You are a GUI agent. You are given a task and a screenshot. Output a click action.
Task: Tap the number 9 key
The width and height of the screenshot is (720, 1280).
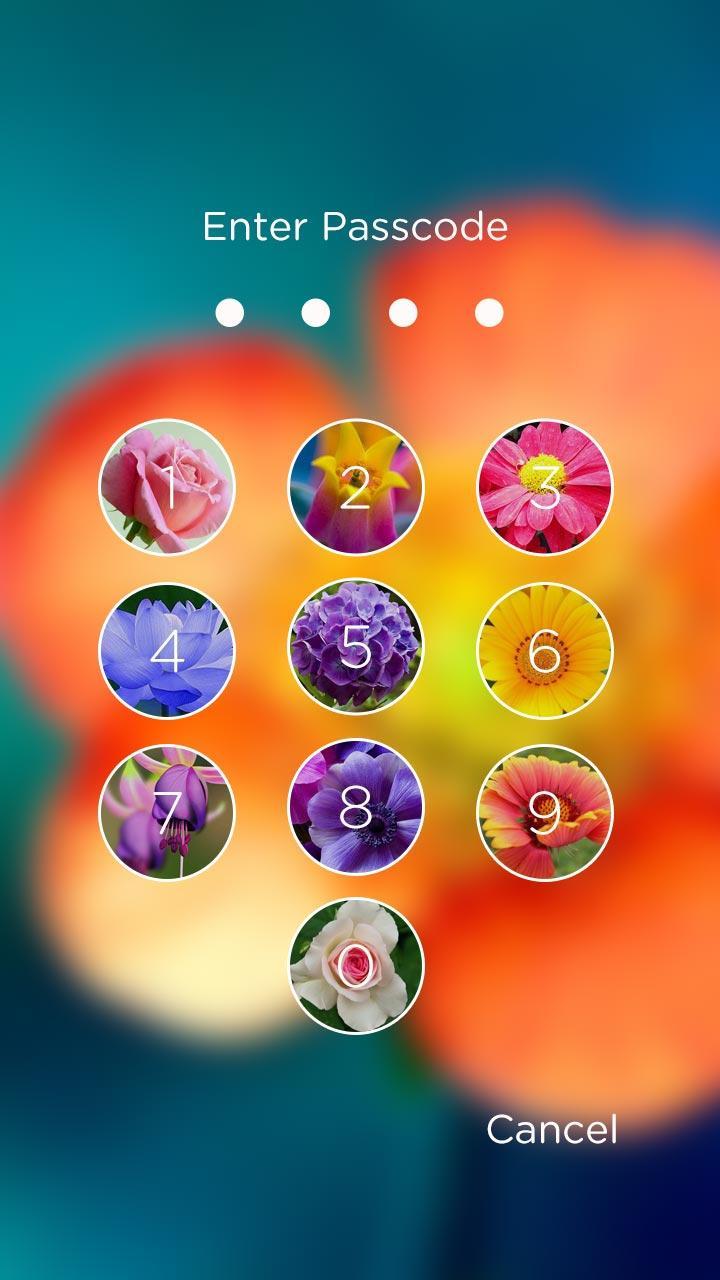pyautogui.click(x=544, y=811)
